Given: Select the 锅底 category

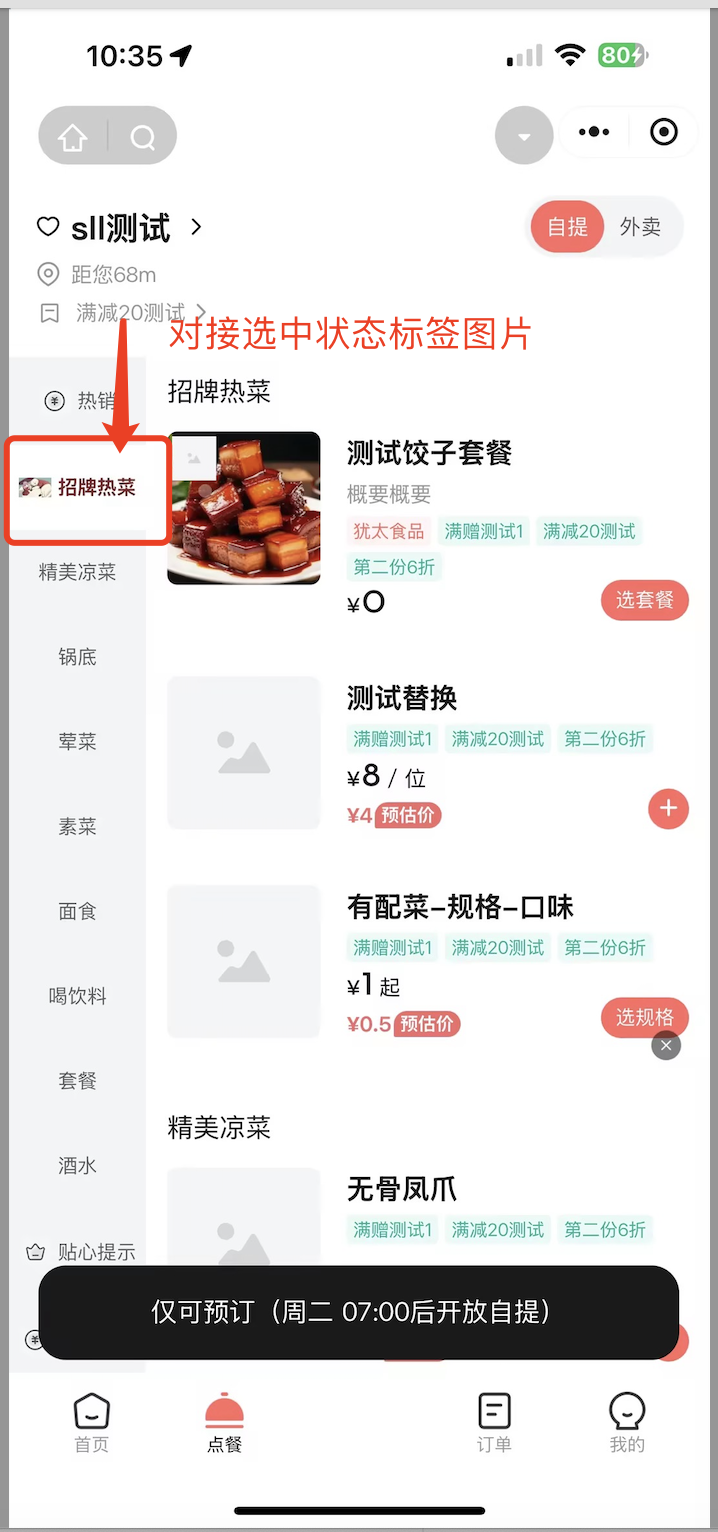Looking at the screenshot, I should click(x=77, y=657).
